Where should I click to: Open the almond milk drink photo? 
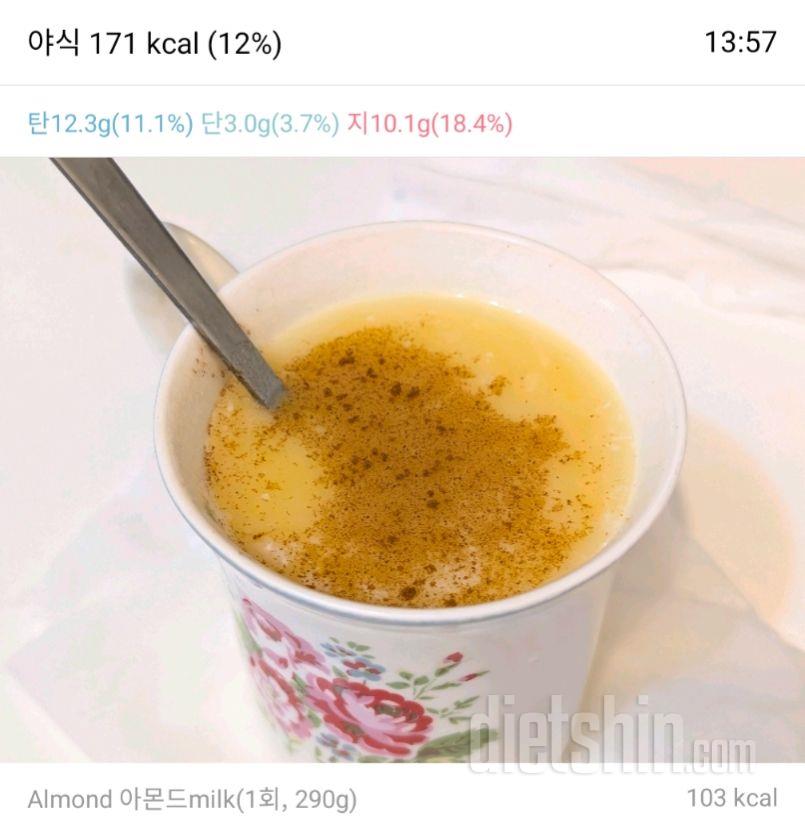click(x=402, y=460)
